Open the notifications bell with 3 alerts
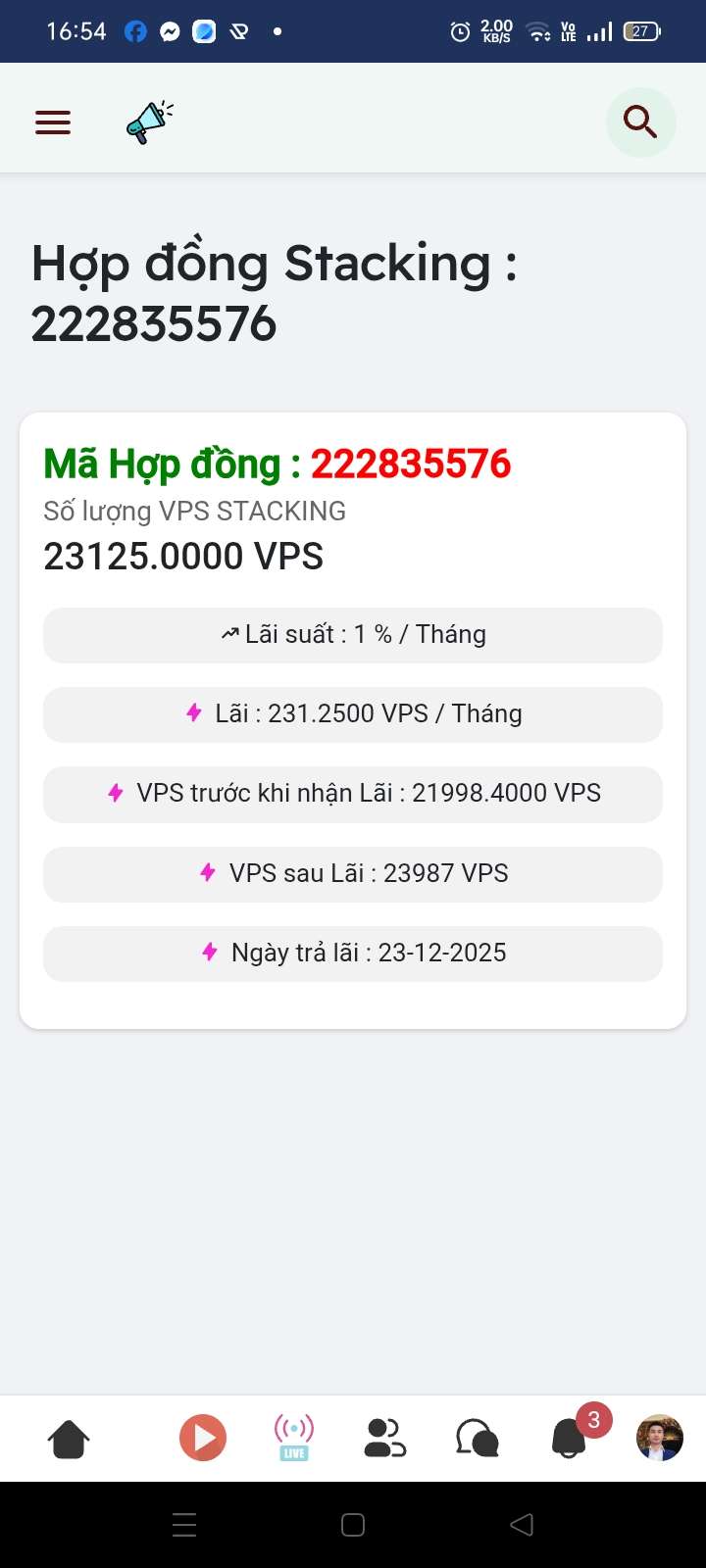The width and height of the screenshot is (706, 1568). tap(571, 1439)
